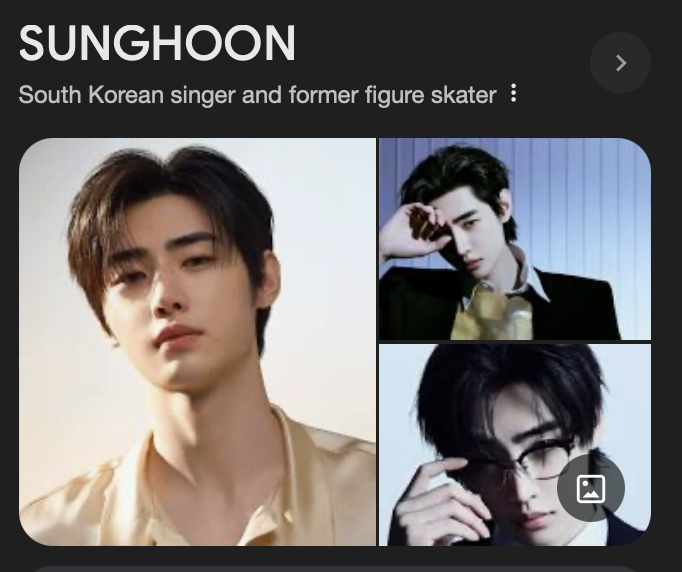
Task: Open the large photo in beige shirt
Action: coord(197,341)
